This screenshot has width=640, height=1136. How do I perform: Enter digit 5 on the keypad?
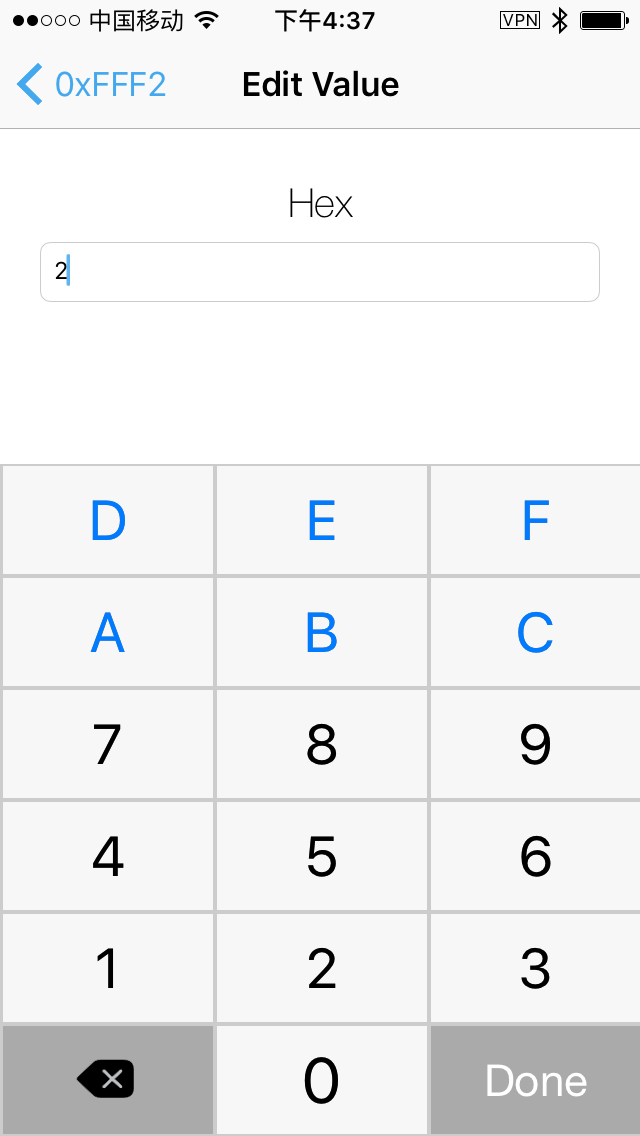(321, 857)
